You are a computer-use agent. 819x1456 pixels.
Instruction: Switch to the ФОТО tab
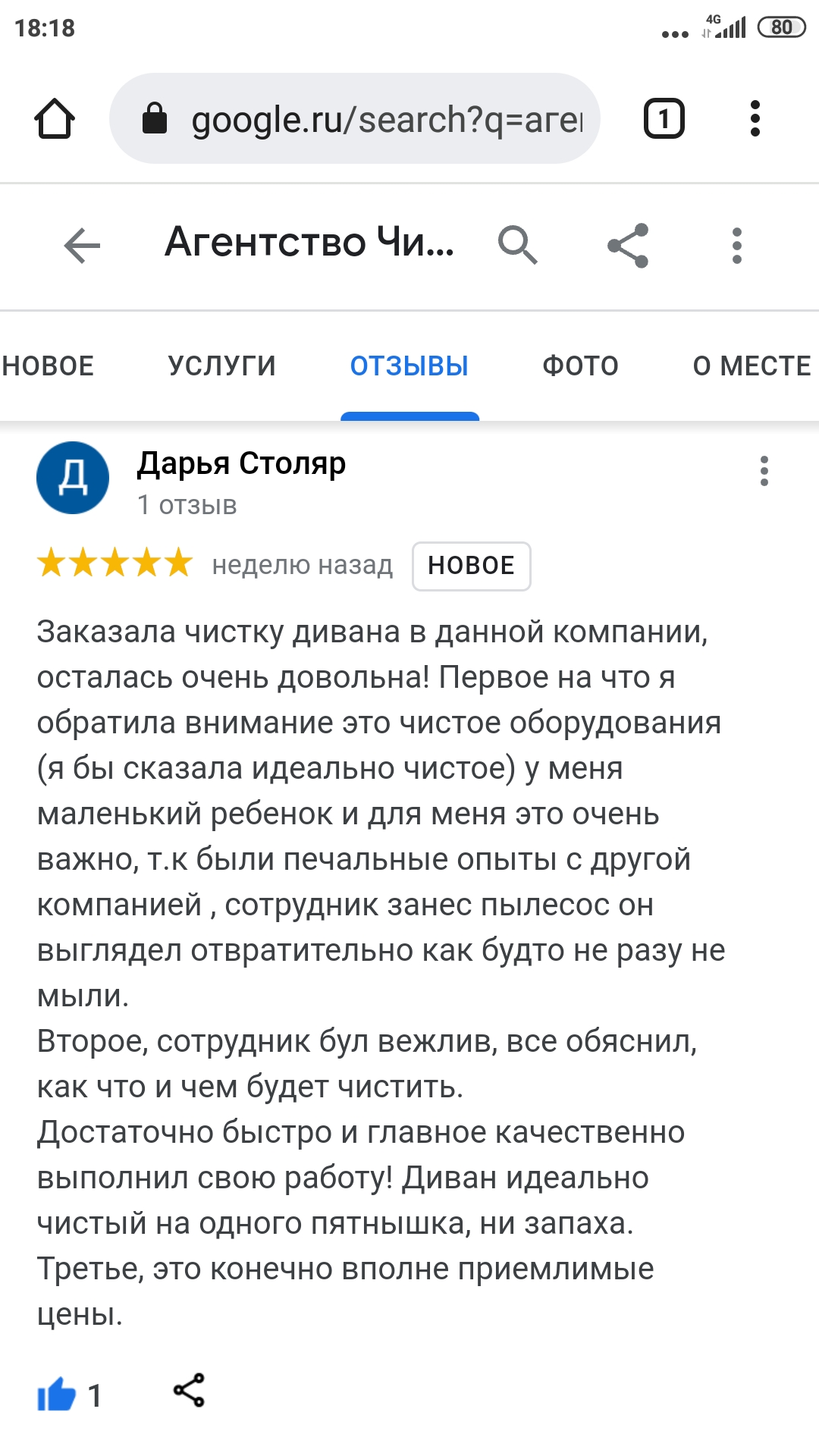[580, 366]
